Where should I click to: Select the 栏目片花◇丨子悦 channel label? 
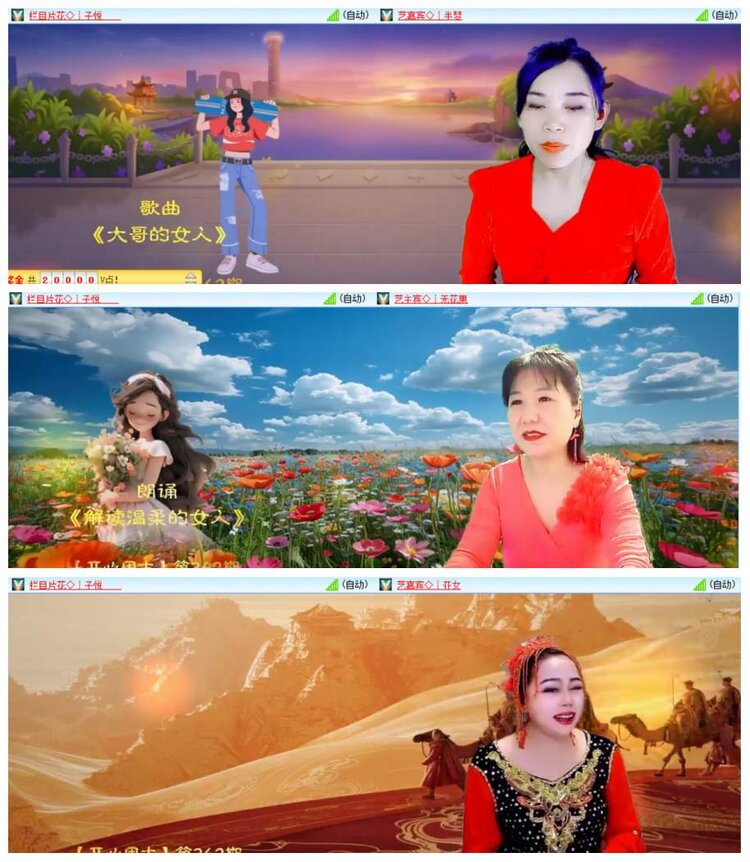tap(65, 14)
